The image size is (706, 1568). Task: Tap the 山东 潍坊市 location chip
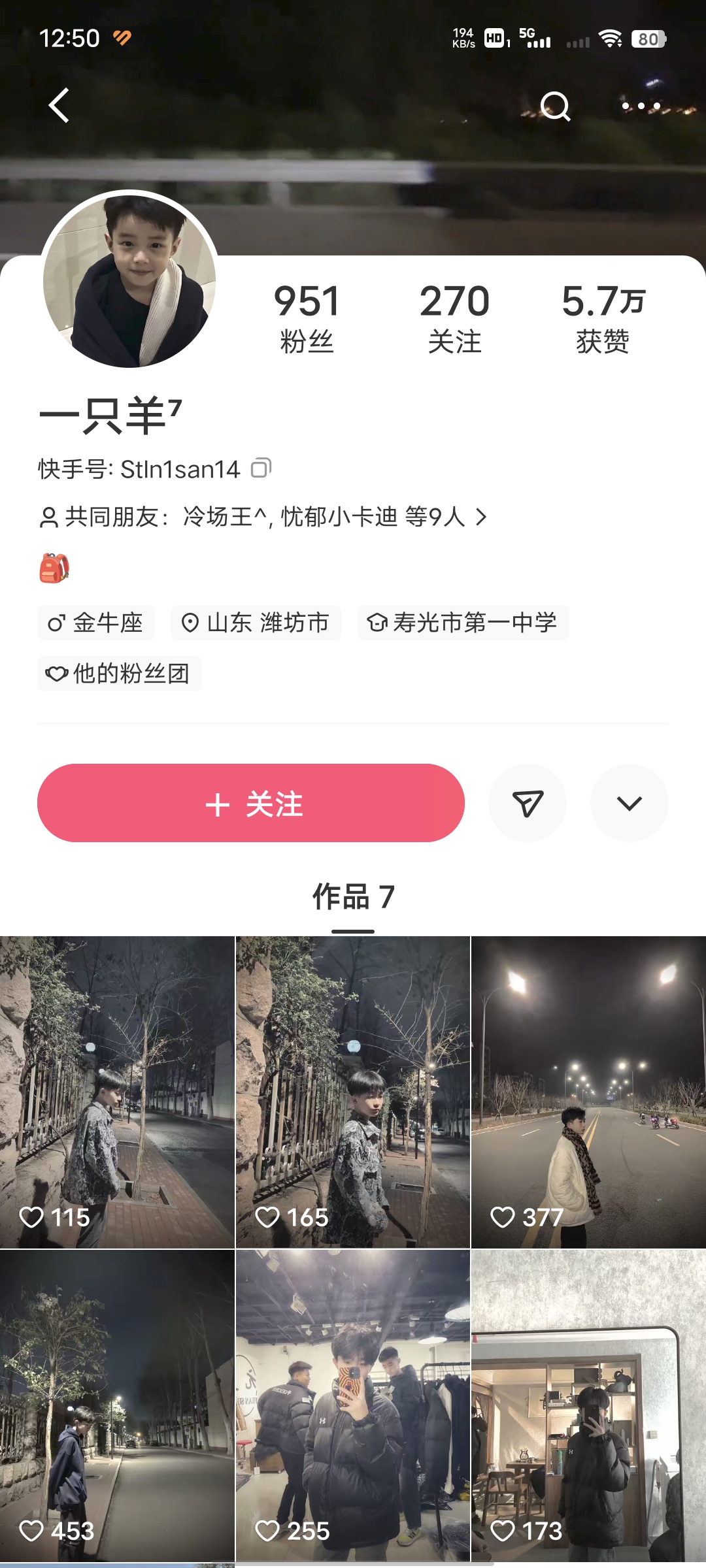coord(256,623)
